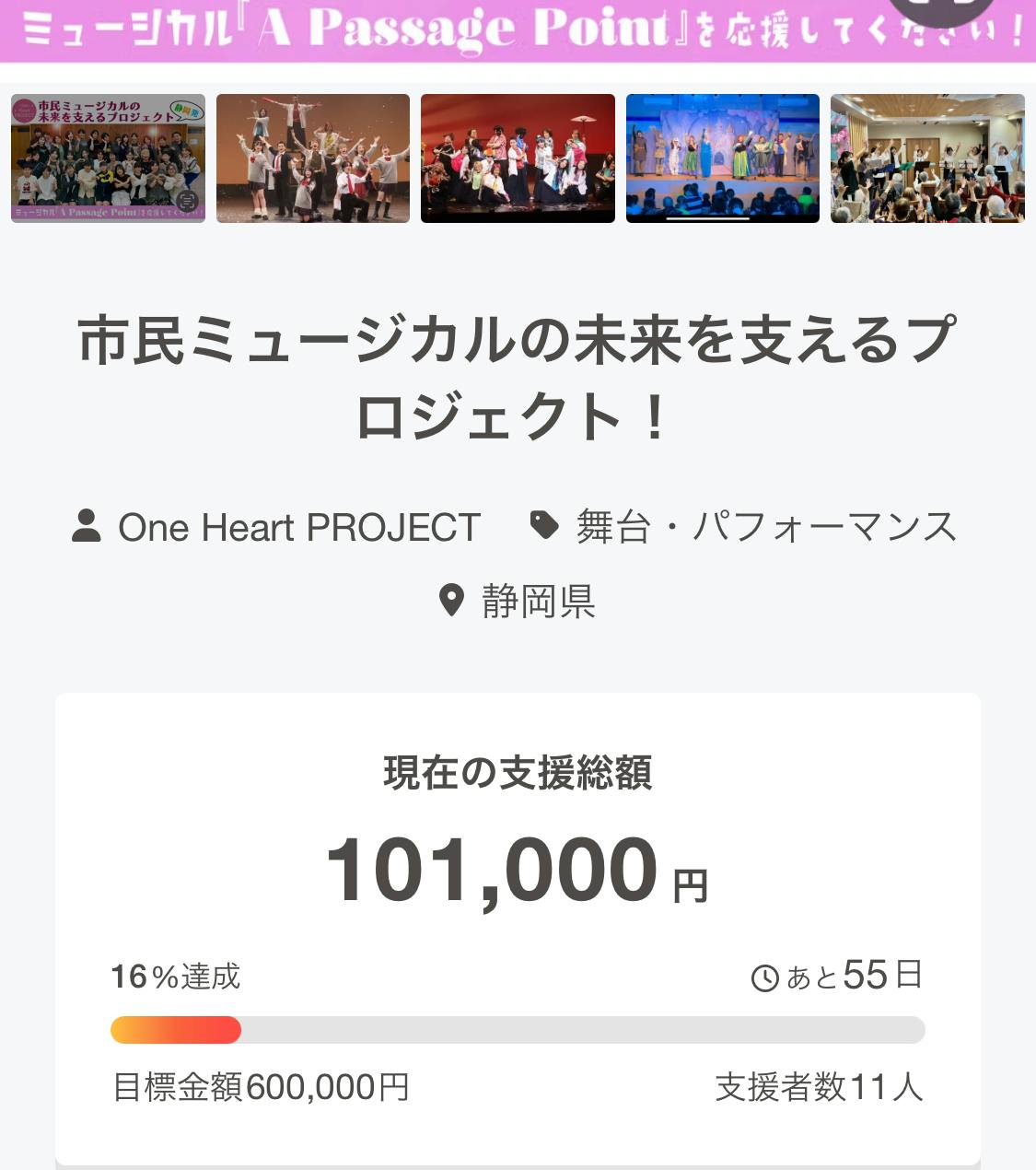The width and height of the screenshot is (1036, 1170).
Task: Open the One Heart PROJECT owner profile
Action: coord(298,527)
